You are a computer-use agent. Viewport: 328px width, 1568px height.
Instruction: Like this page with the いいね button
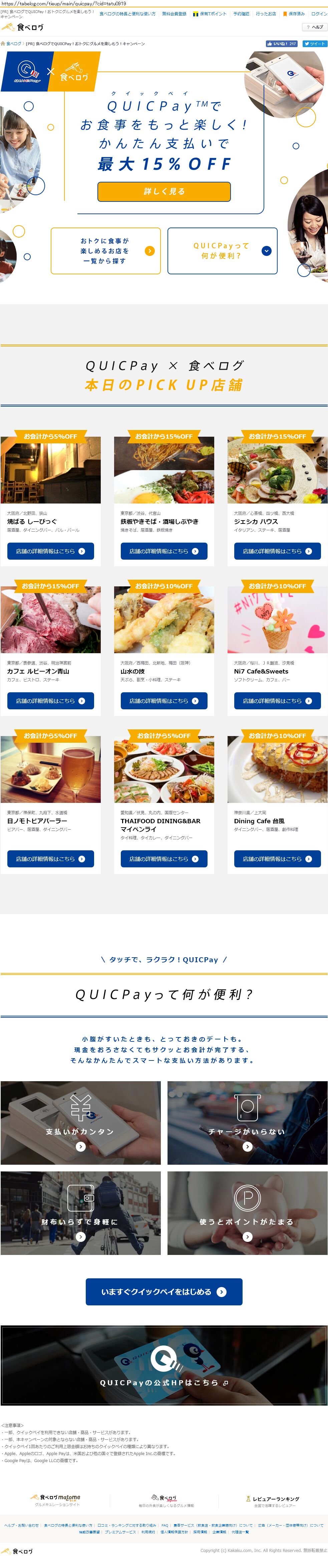coord(281,44)
